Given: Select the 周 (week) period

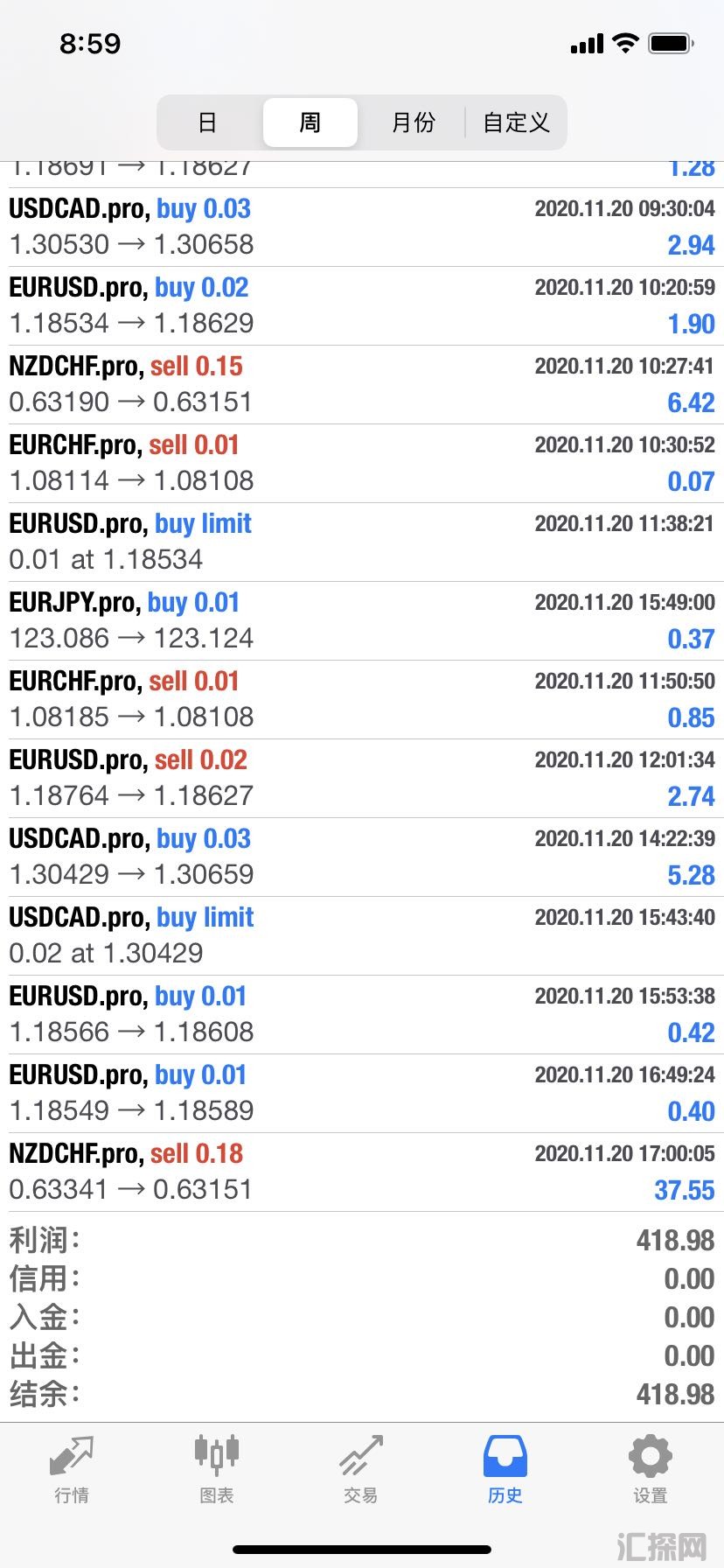Looking at the screenshot, I should click(310, 122).
